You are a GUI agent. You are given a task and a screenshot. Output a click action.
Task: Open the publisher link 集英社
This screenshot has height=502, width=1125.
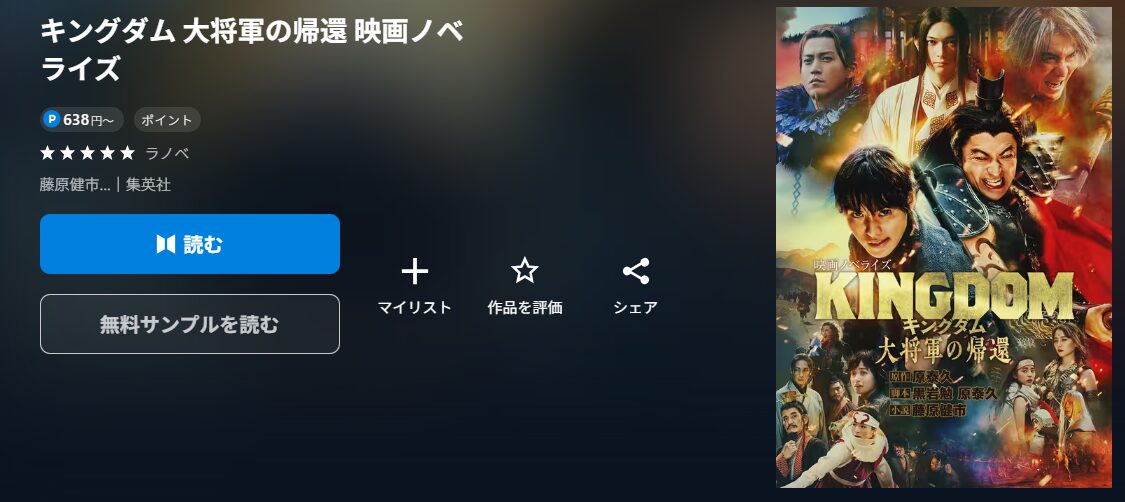click(x=148, y=184)
